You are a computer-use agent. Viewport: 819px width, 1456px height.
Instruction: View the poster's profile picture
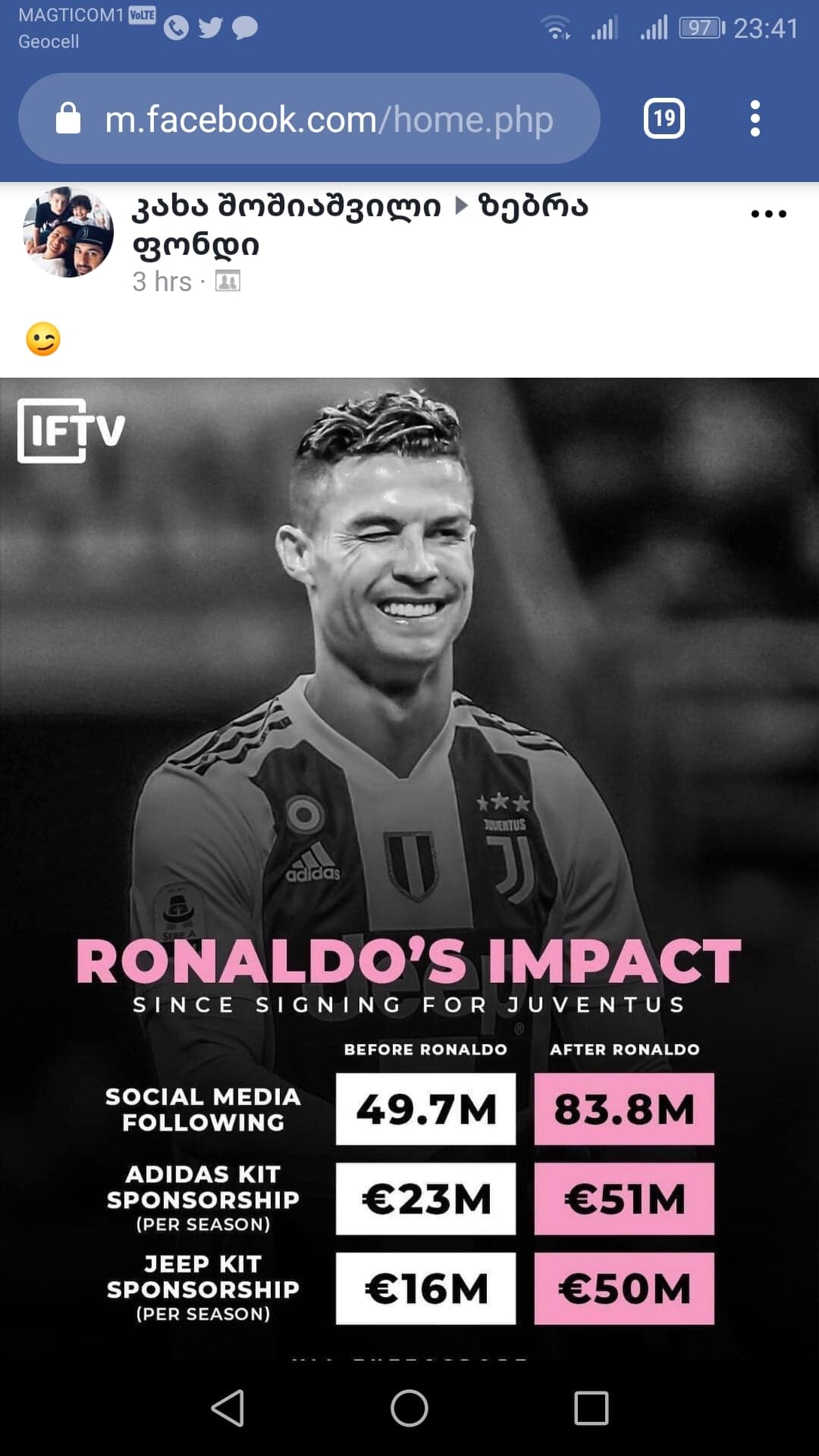coord(68,232)
